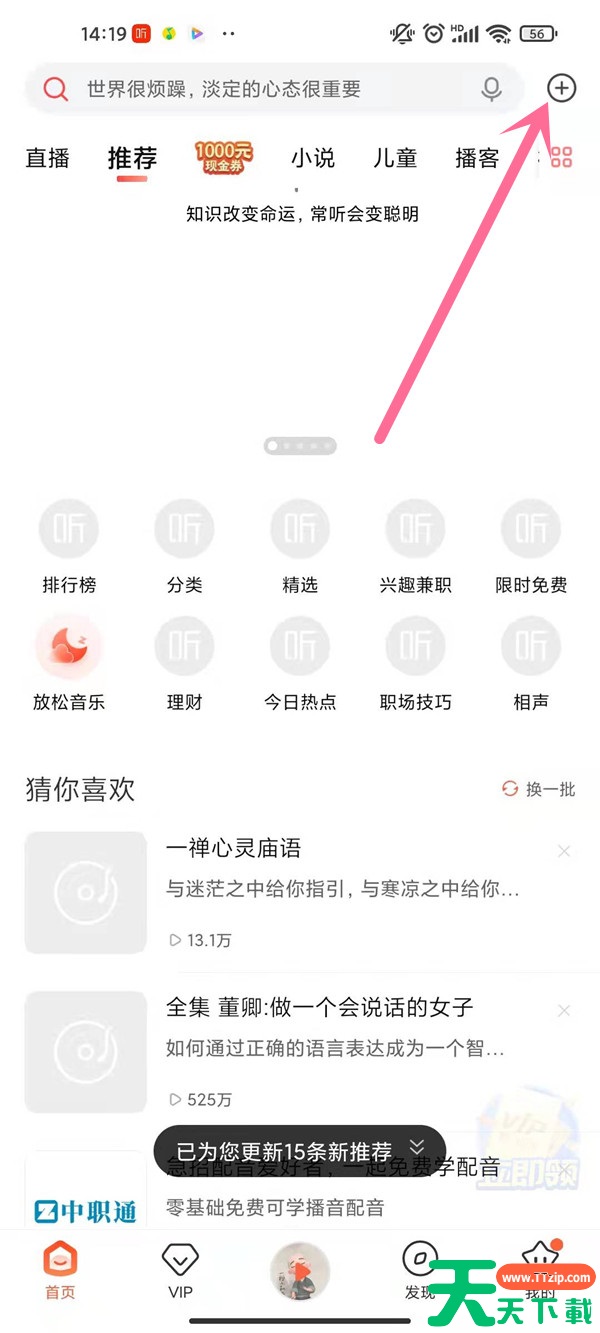Dismiss the 一禅心灵庙语 recommendation

click(x=564, y=851)
